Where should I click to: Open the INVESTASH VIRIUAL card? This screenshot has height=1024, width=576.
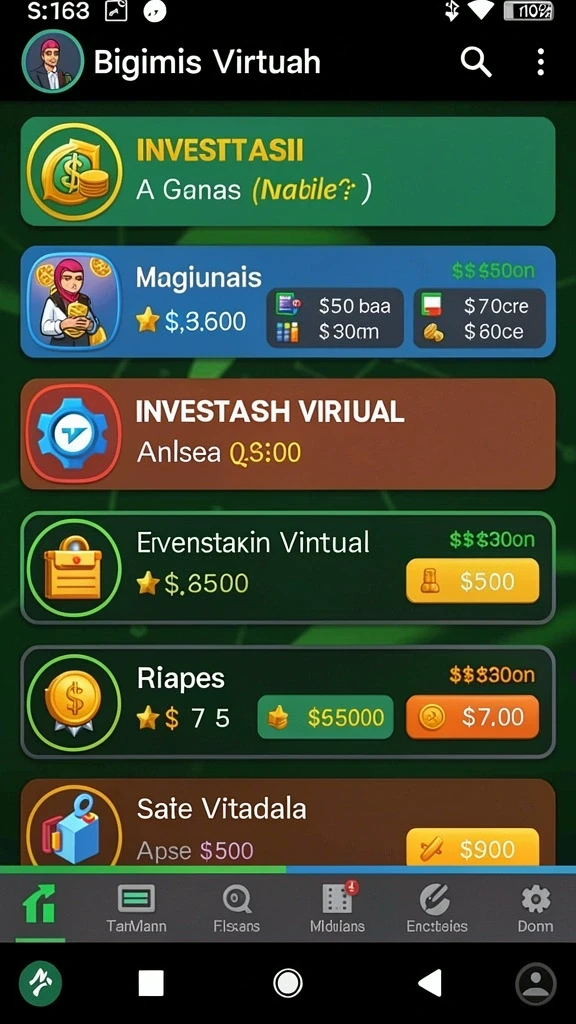(x=288, y=434)
